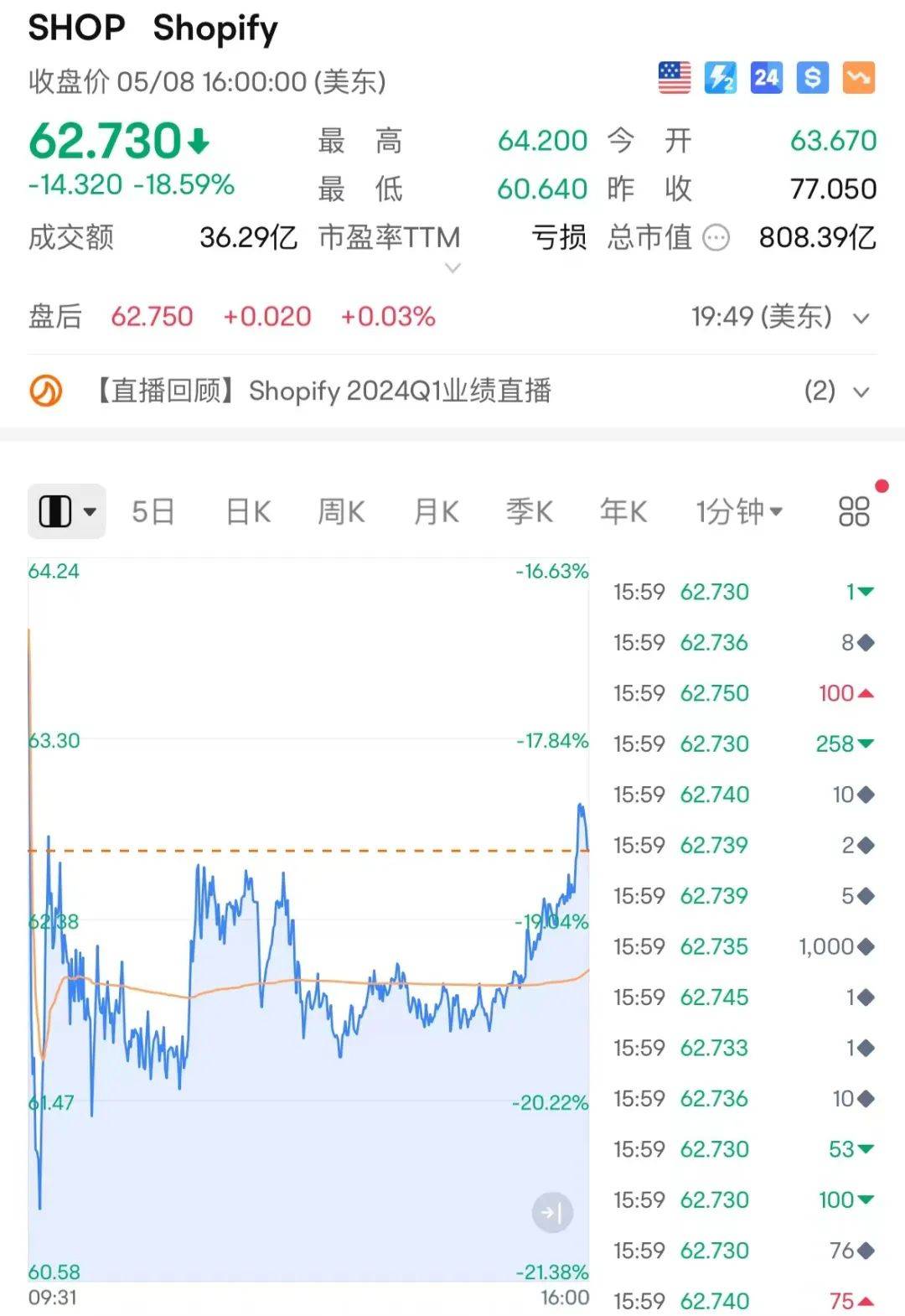This screenshot has width=905, height=1316.
Task: Click the 24-hour trading icon
Action: tap(765, 78)
